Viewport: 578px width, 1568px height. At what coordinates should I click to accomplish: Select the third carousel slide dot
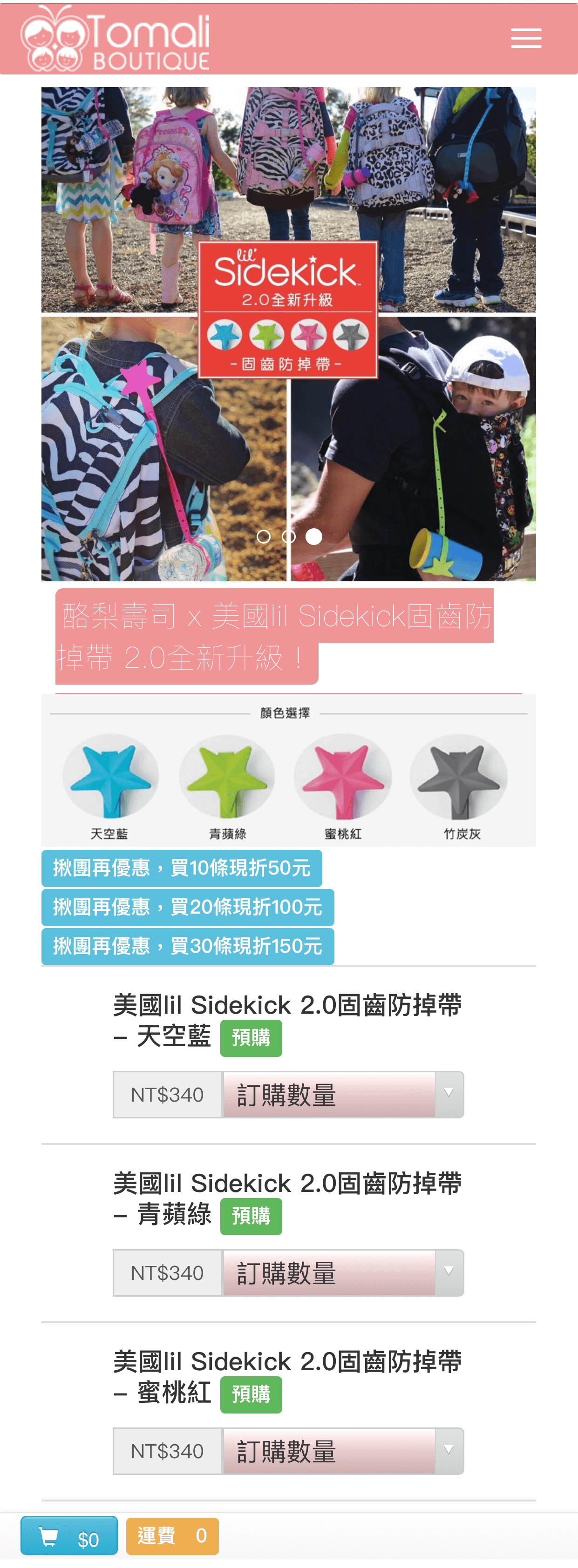point(313,536)
